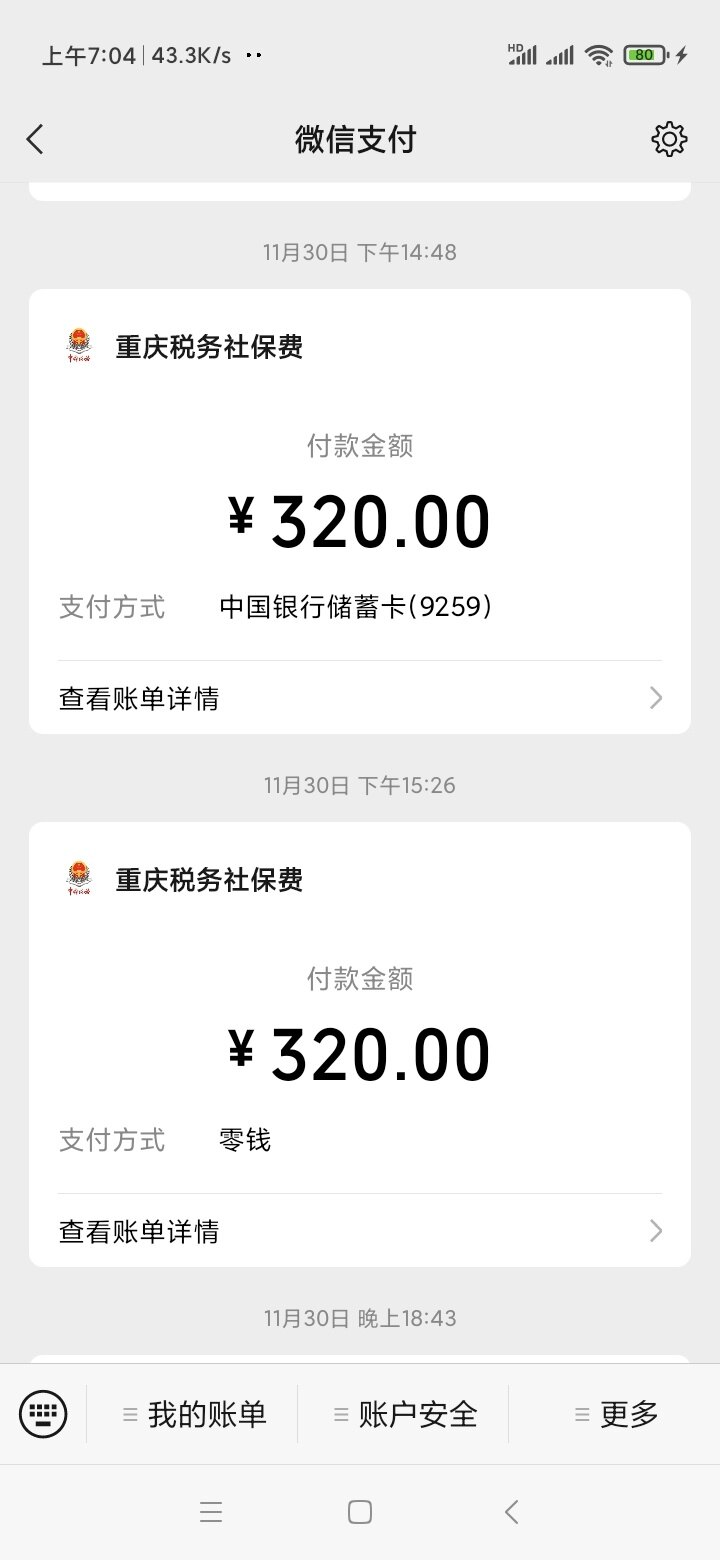View 查看账单详情 for the 下午15:26 payment

[x=360, y=1231]
